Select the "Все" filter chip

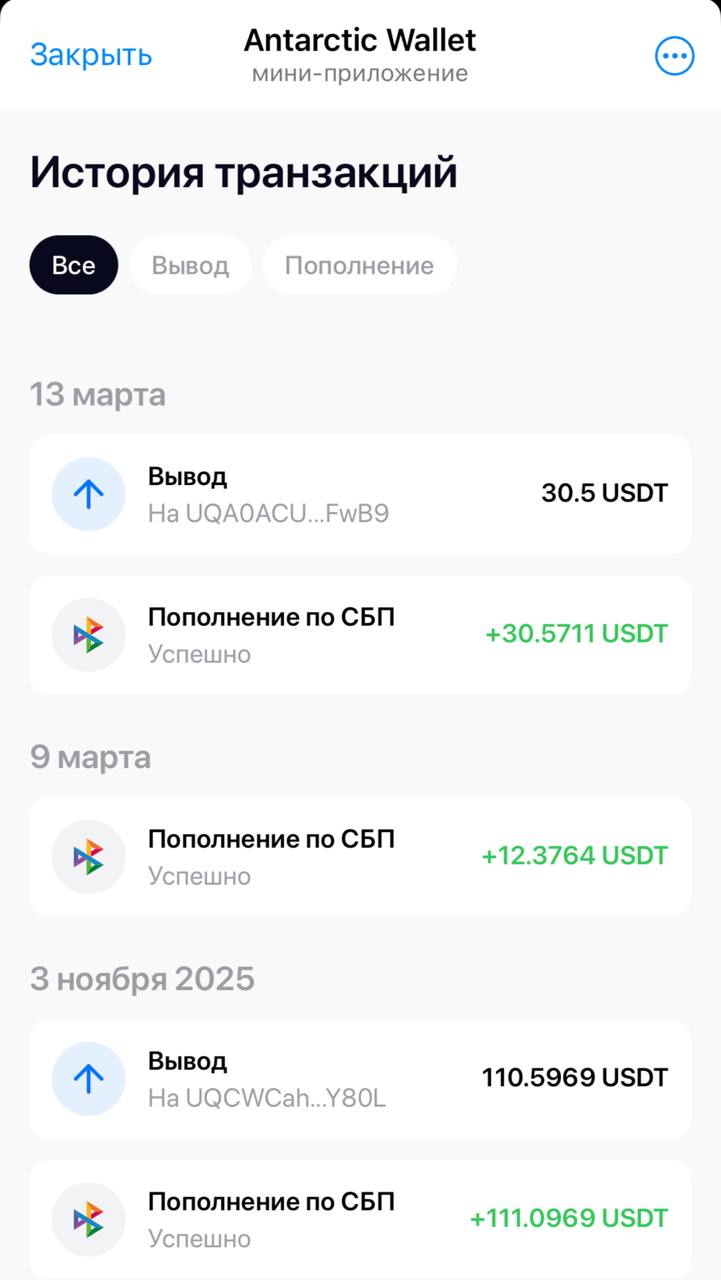(73, 265)
